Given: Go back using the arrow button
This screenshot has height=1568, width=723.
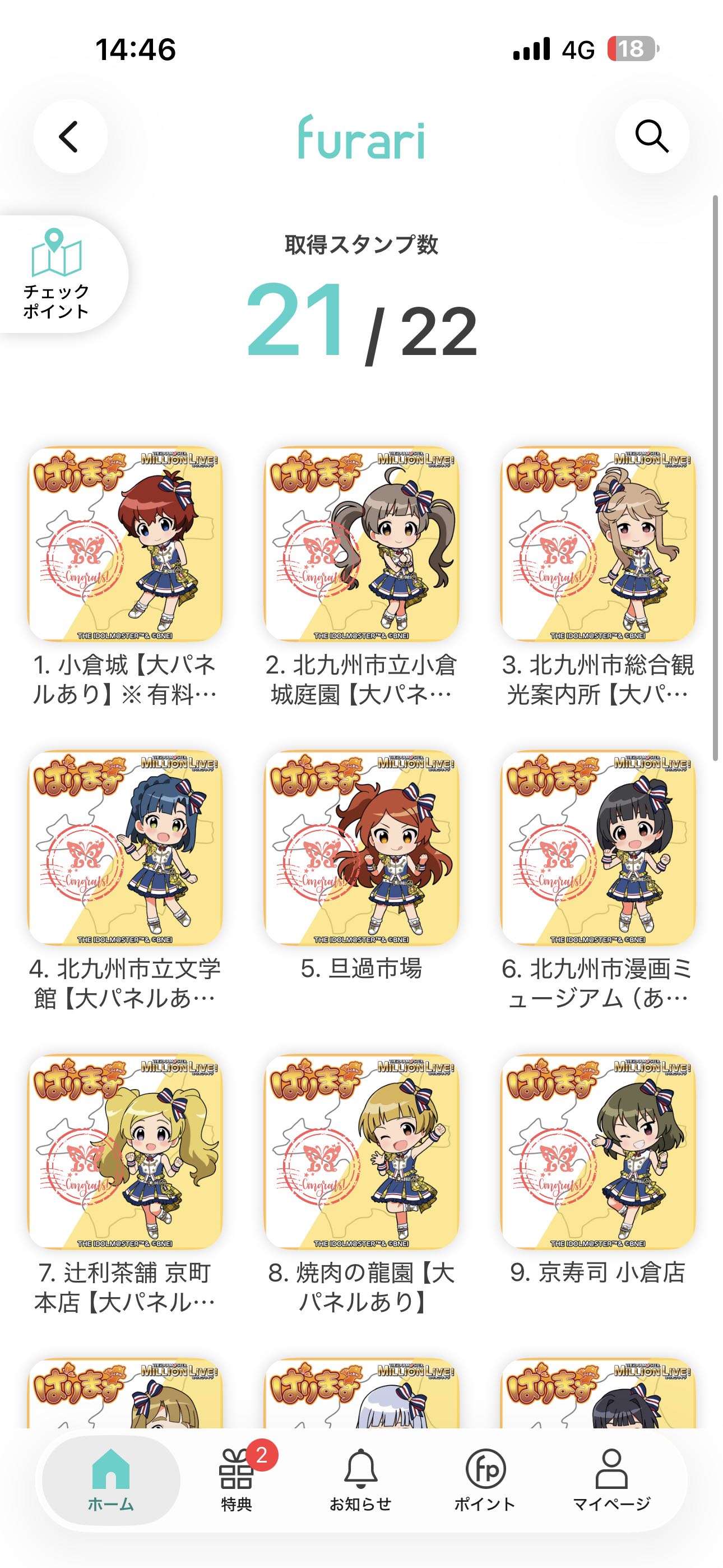Looking at the screenshot, I should (70, 136).
